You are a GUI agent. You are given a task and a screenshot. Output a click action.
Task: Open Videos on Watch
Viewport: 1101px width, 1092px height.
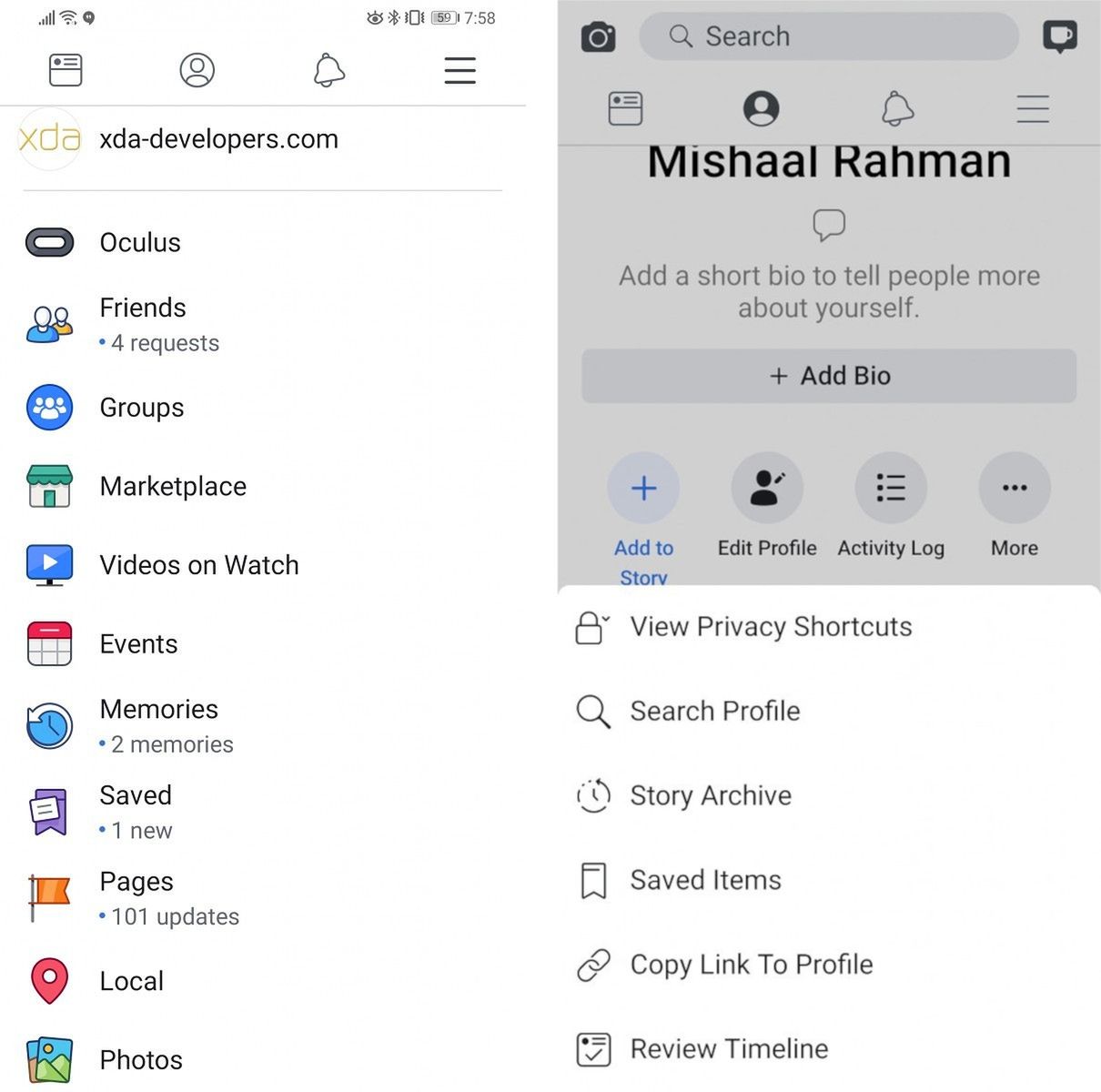(x=198, y=565)
